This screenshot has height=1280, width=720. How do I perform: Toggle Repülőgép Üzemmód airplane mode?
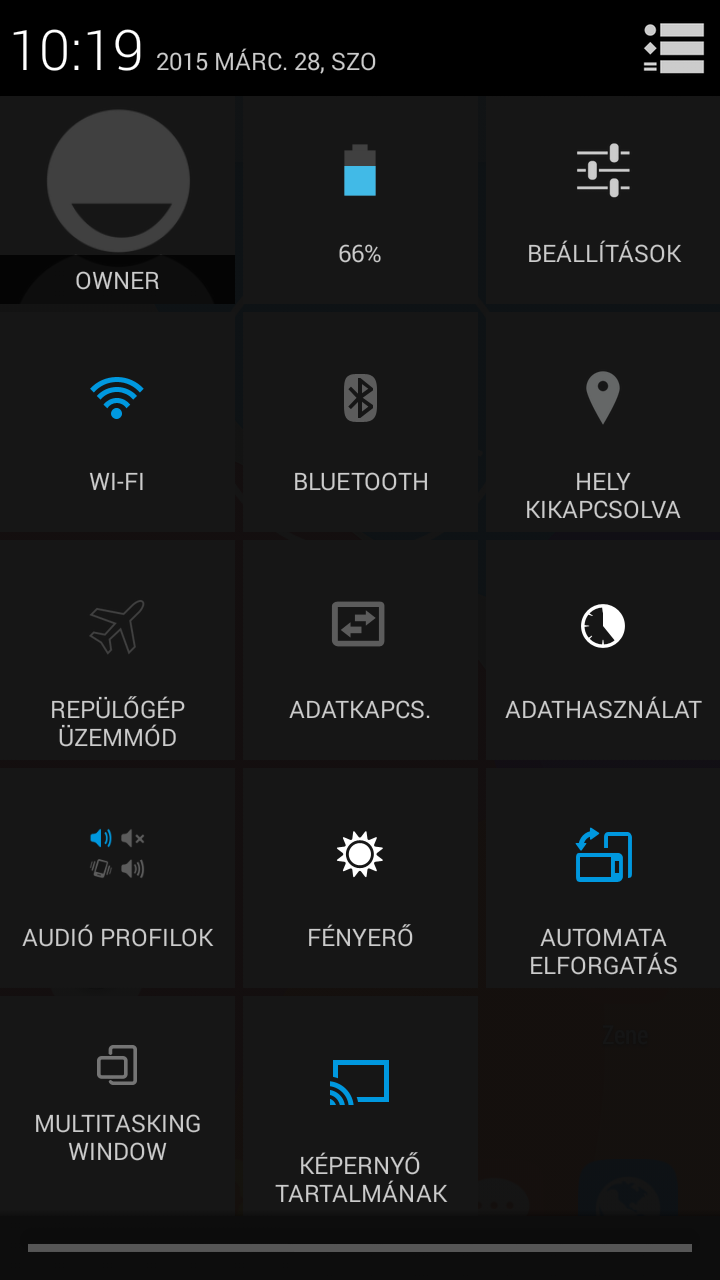click(x=117, y=650)
